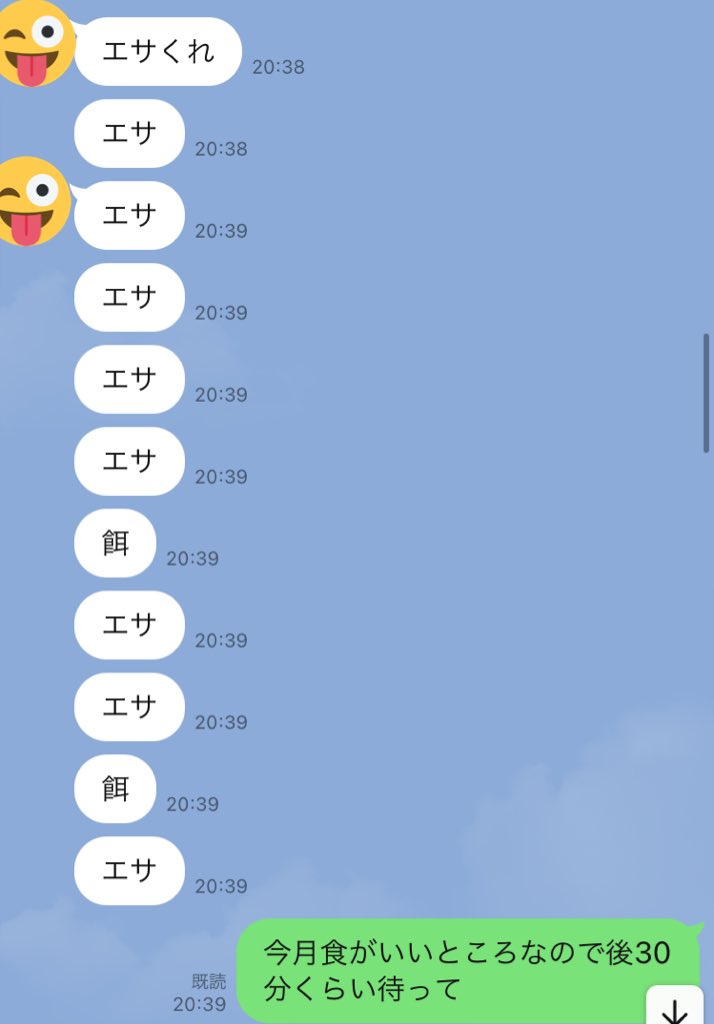Jump to latest message with down arrow
This screenshot has width=714, height=1024.
pos(675,1006)
